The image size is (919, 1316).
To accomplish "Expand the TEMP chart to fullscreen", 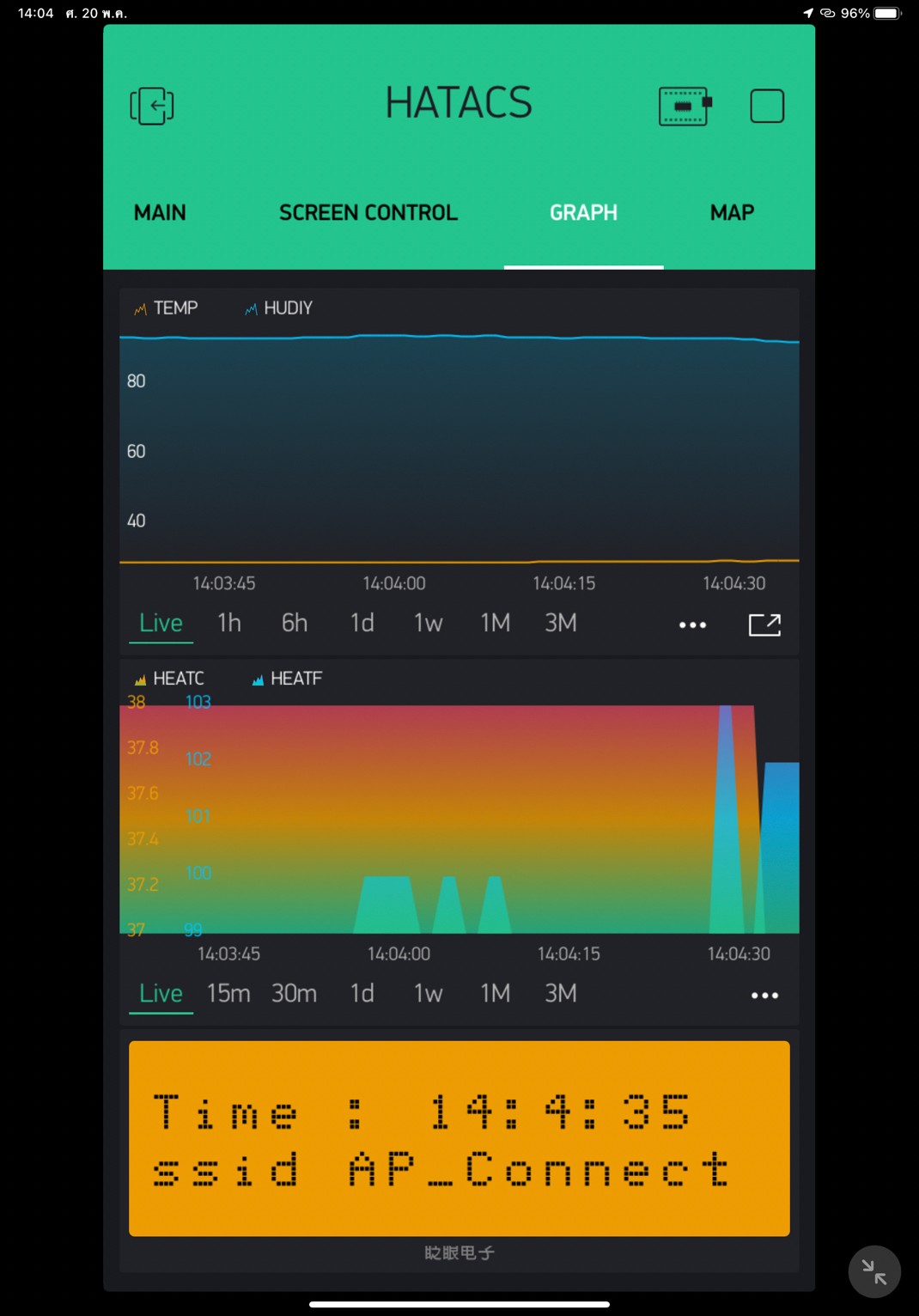I will (764, 624).
